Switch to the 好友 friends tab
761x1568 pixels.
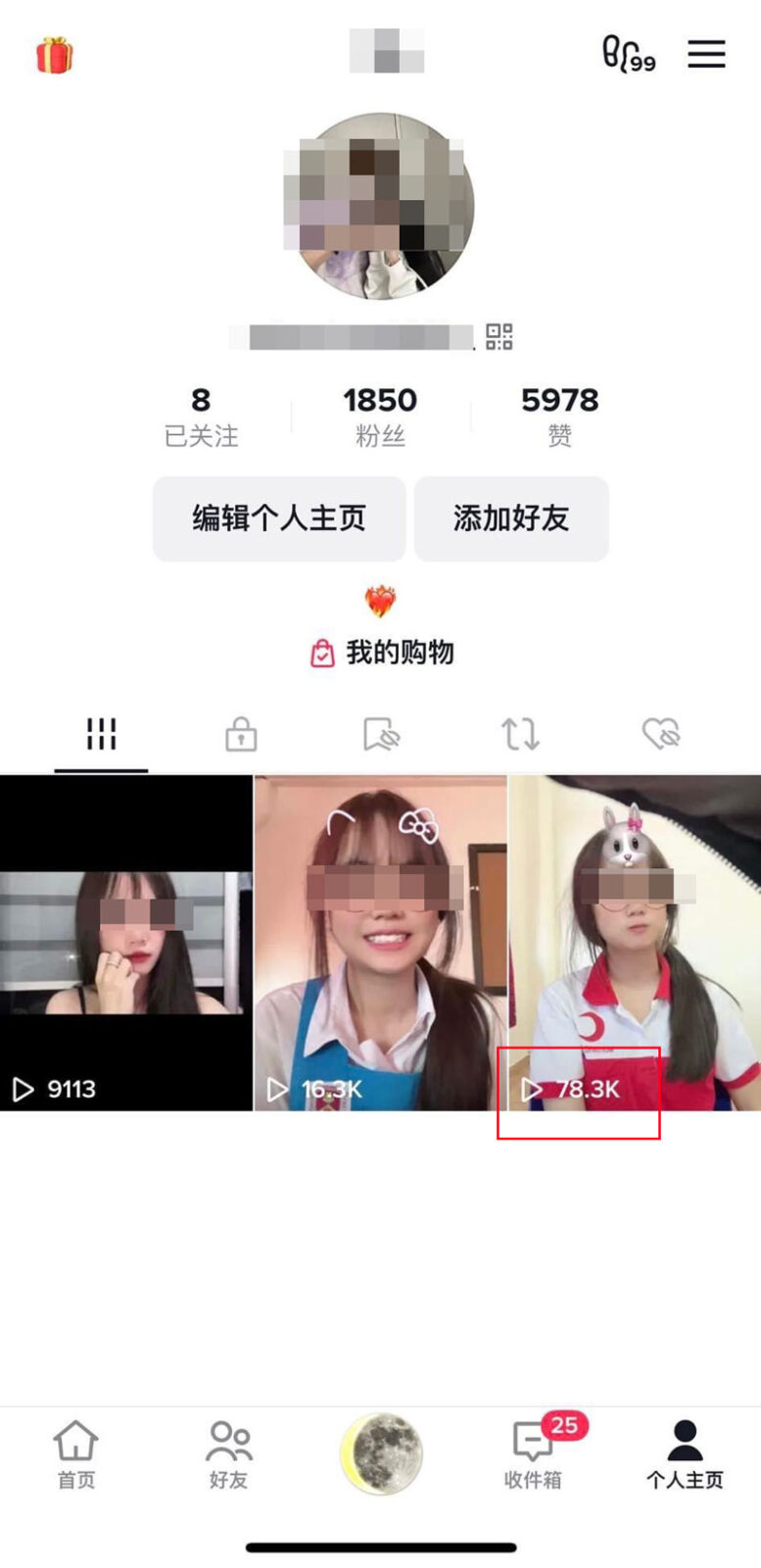pos(228,1455)
